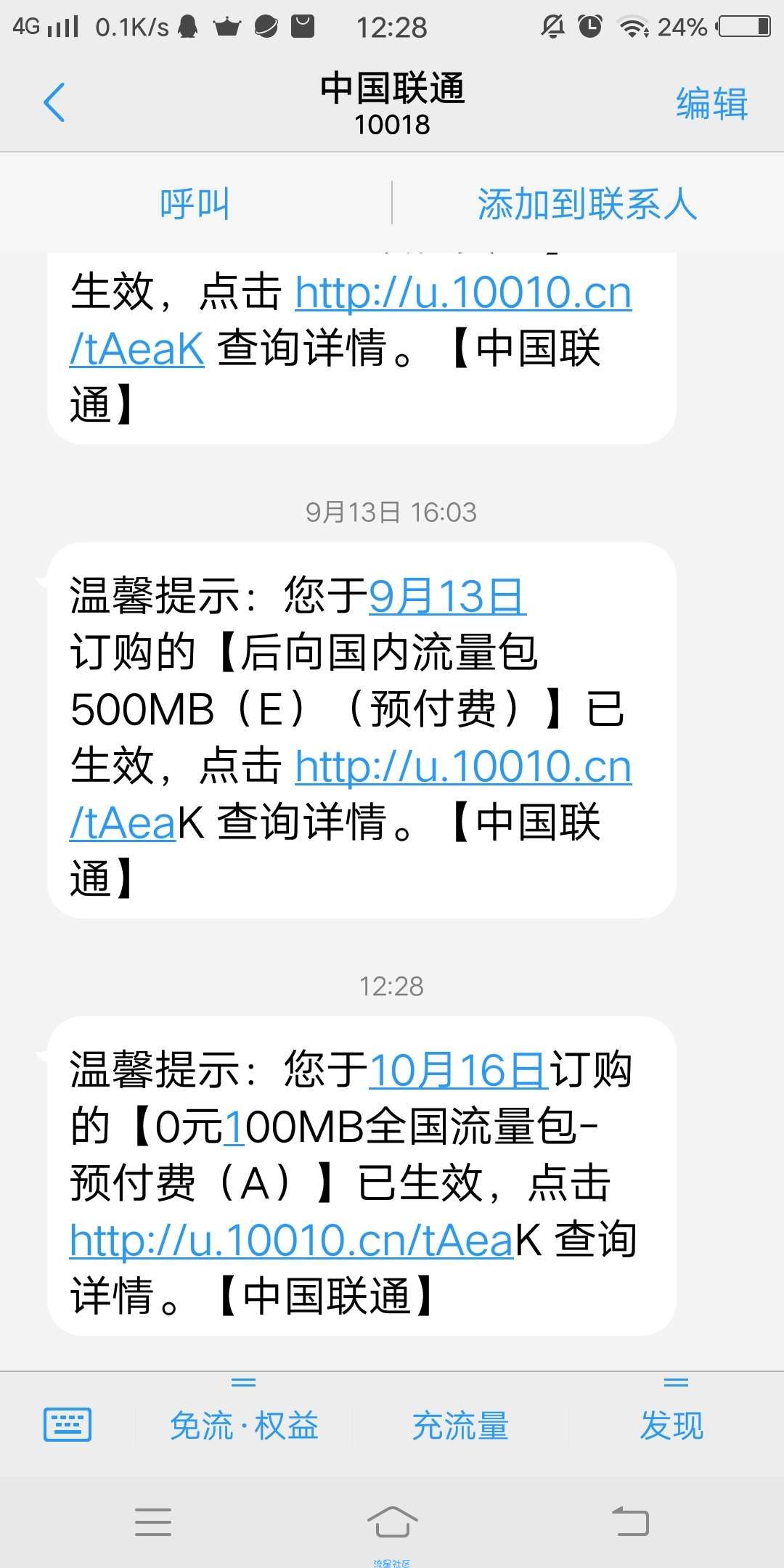
Task: Switch to keyboard input icon
Action: (68, 1425)
